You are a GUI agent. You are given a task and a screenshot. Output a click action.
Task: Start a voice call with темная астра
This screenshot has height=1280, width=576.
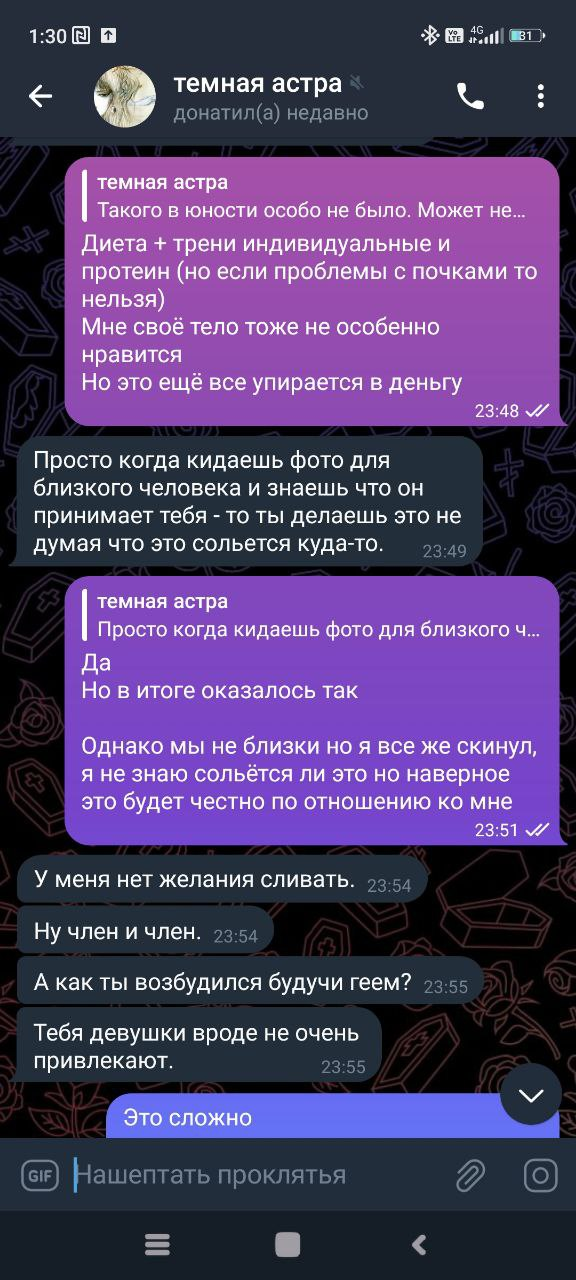470,96
